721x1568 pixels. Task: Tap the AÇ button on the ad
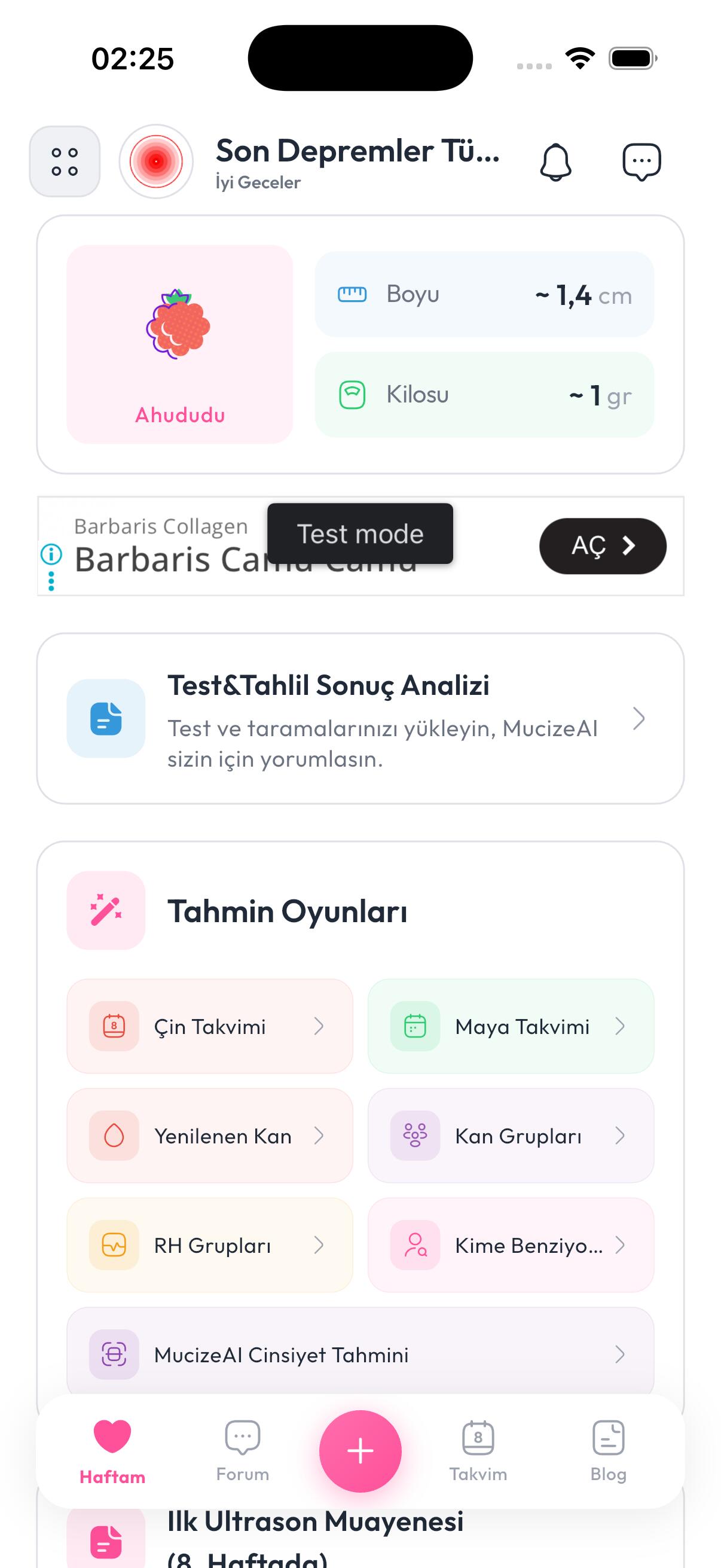tap(602, 546)
